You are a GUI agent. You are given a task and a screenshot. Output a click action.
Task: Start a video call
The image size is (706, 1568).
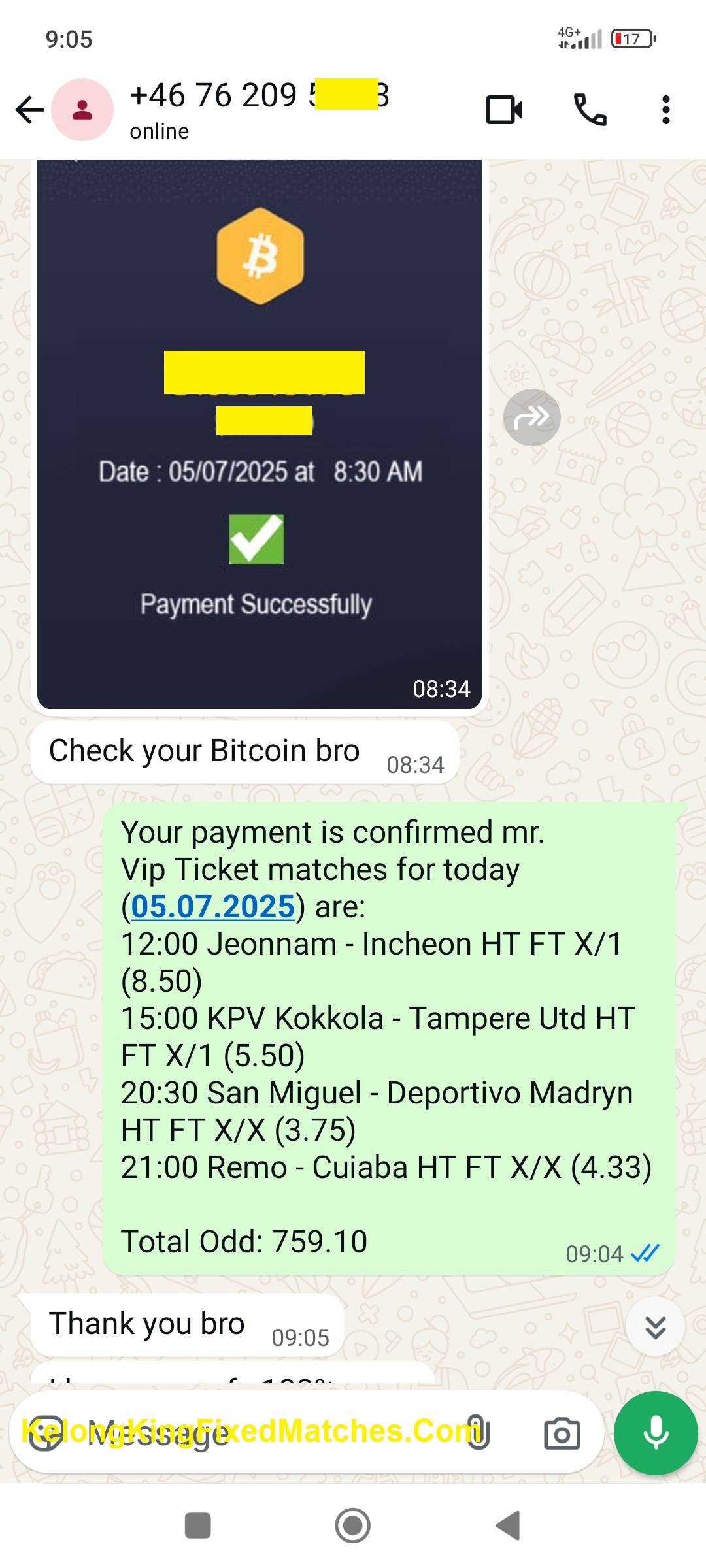(503, 110)
